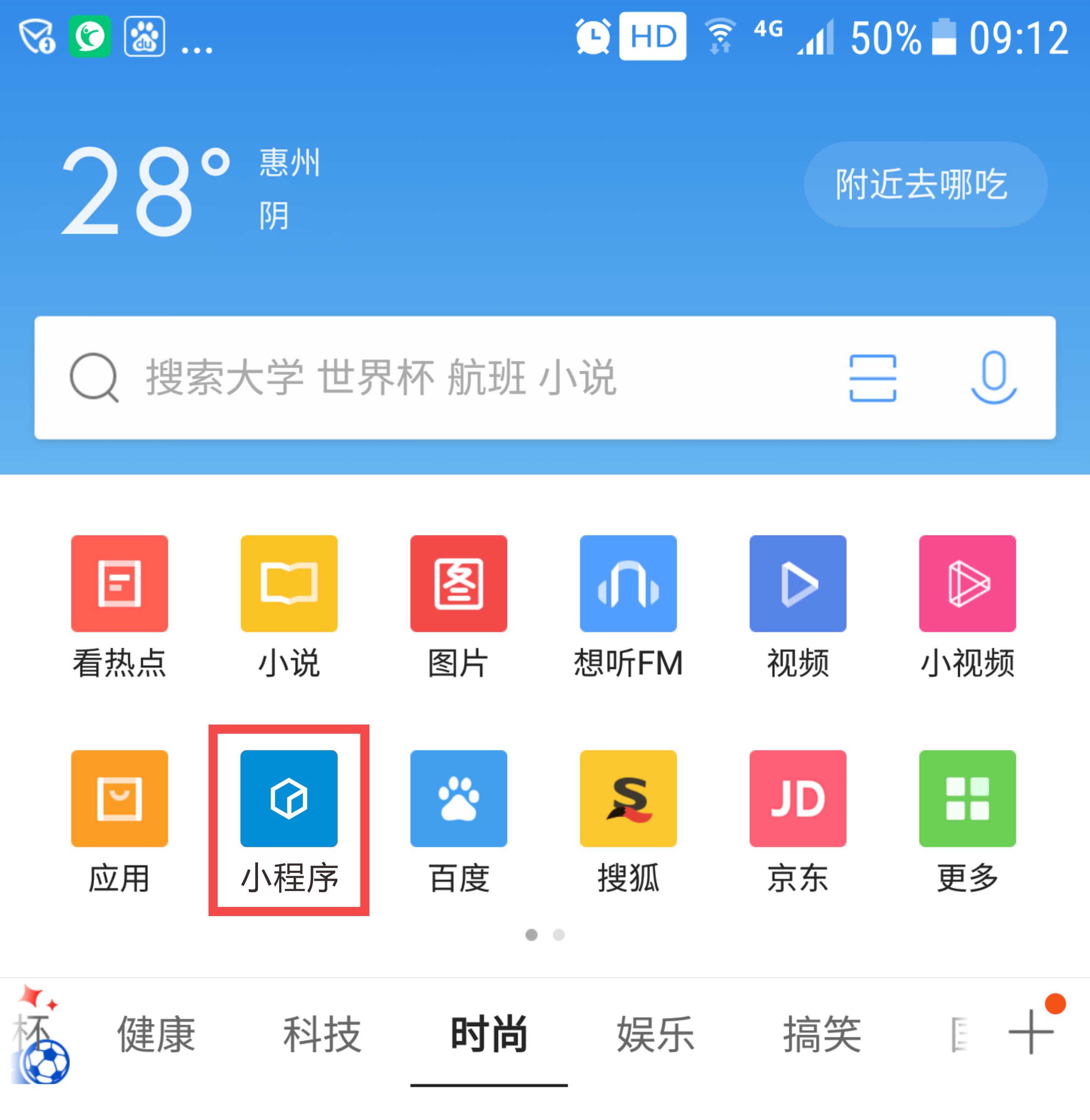Open 看热点 shortcut
This screenshot has width=1090, height=1120.
point(119,606)
